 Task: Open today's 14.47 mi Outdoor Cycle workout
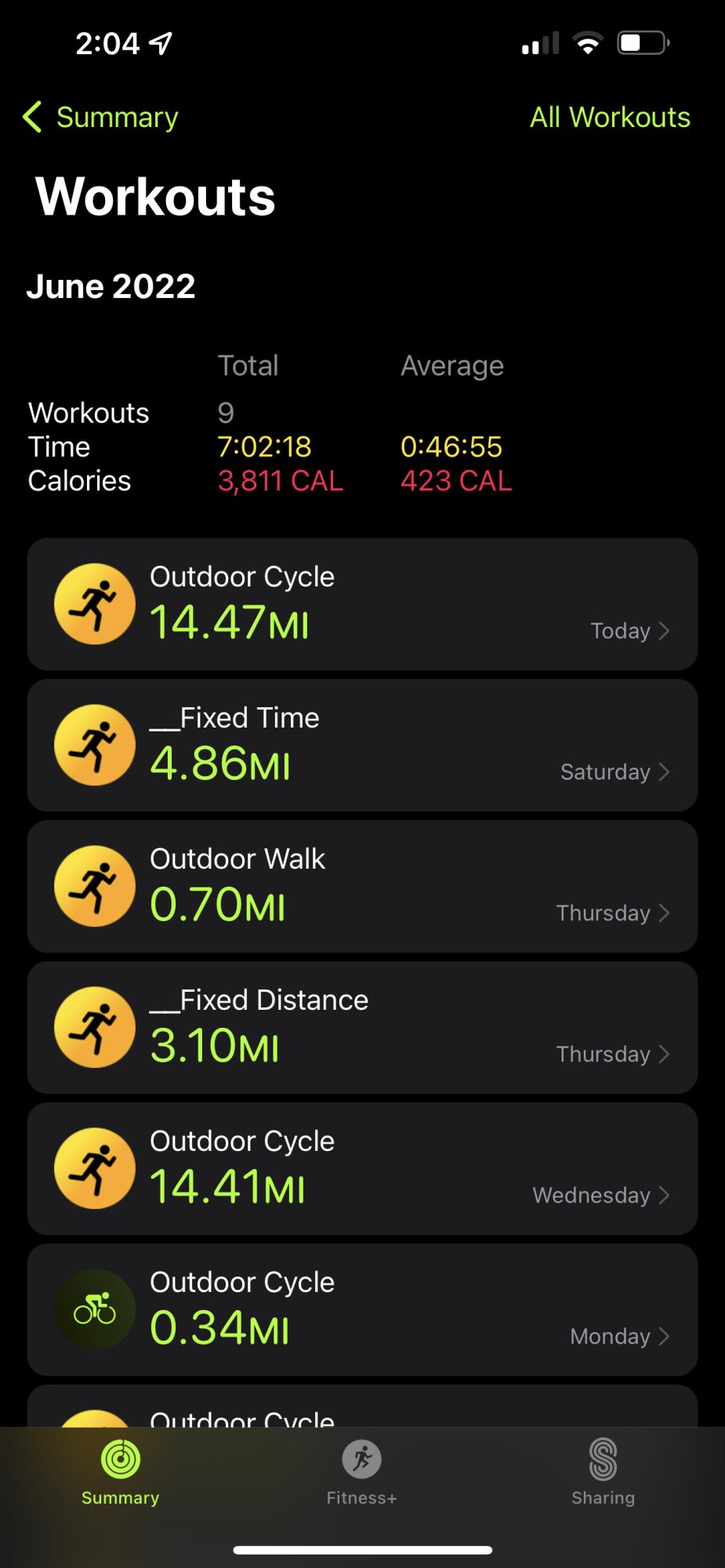[362, 604]
